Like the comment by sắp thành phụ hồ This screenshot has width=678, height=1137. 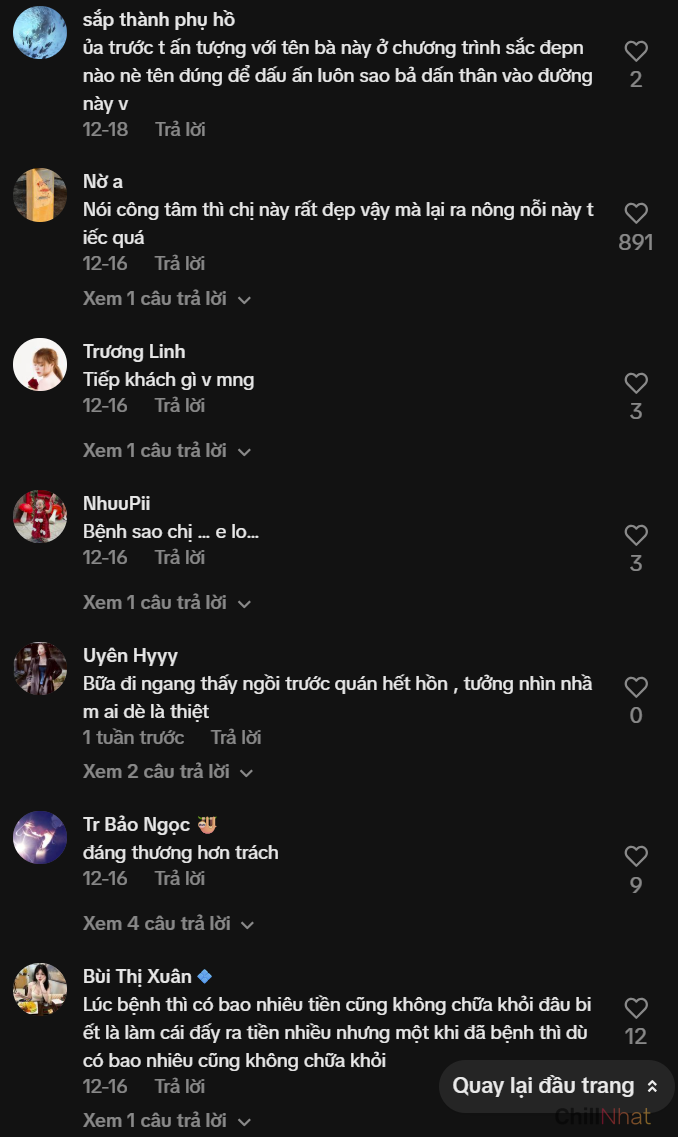(636, 51)
